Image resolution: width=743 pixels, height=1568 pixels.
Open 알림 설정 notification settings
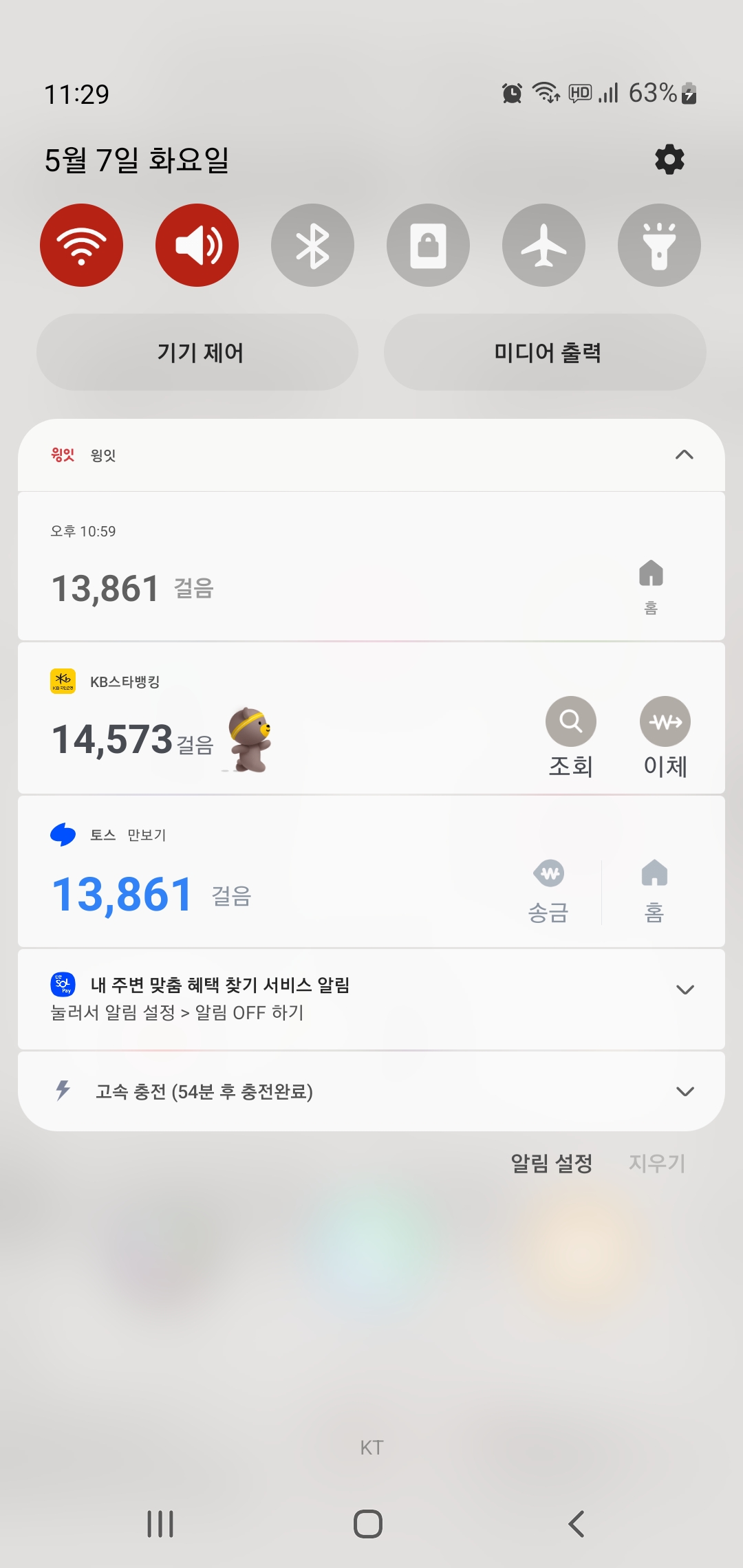click(x=551, y=1164)
